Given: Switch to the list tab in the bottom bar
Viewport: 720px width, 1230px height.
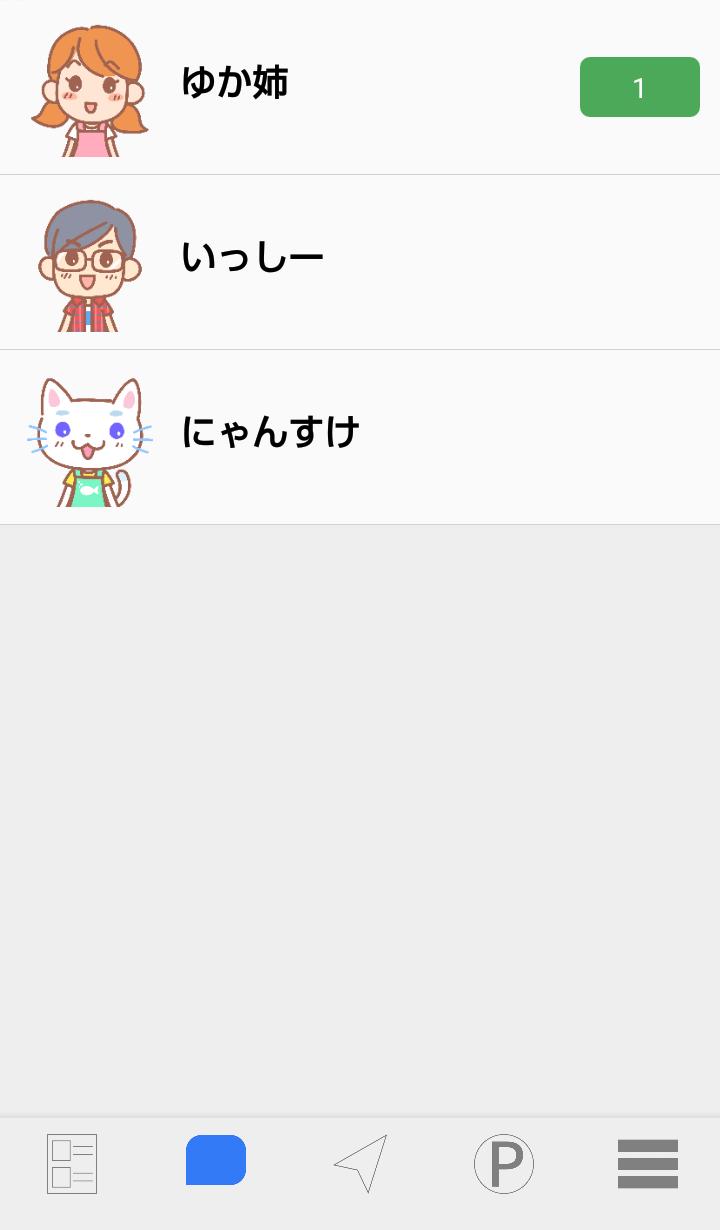Looking at the screenshot, I should point(72,1164).
